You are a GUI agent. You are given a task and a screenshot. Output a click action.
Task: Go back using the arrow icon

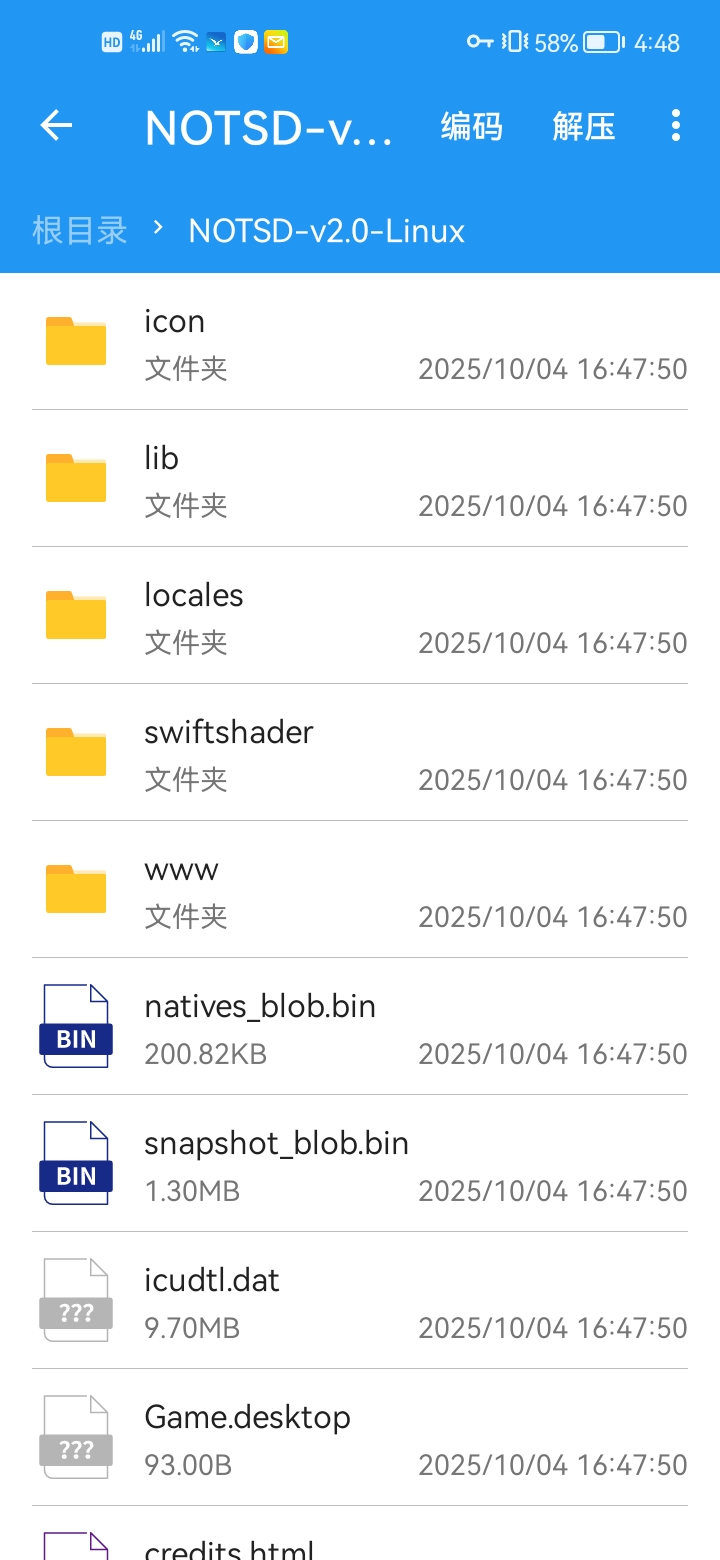click(57, 126)
